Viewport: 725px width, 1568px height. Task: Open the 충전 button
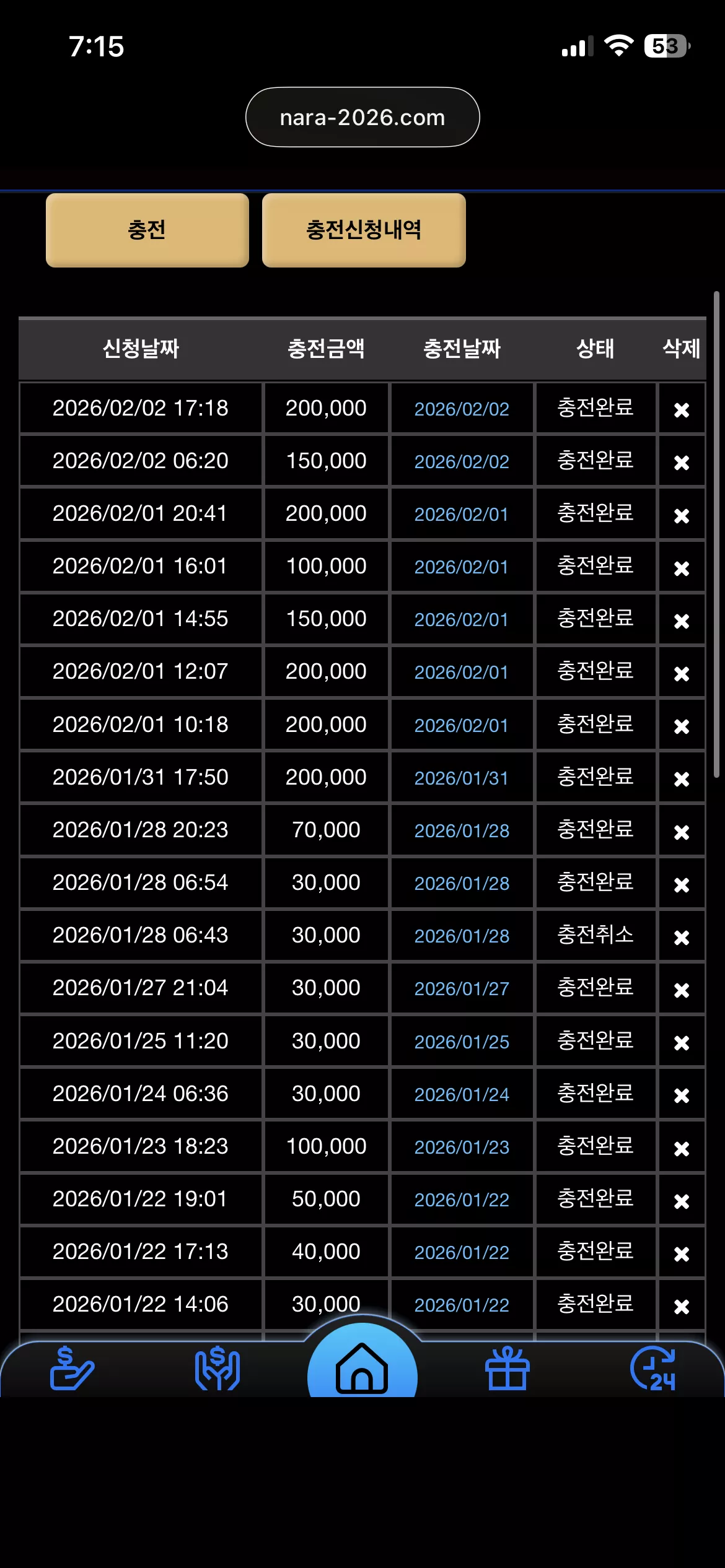(147, 230)
